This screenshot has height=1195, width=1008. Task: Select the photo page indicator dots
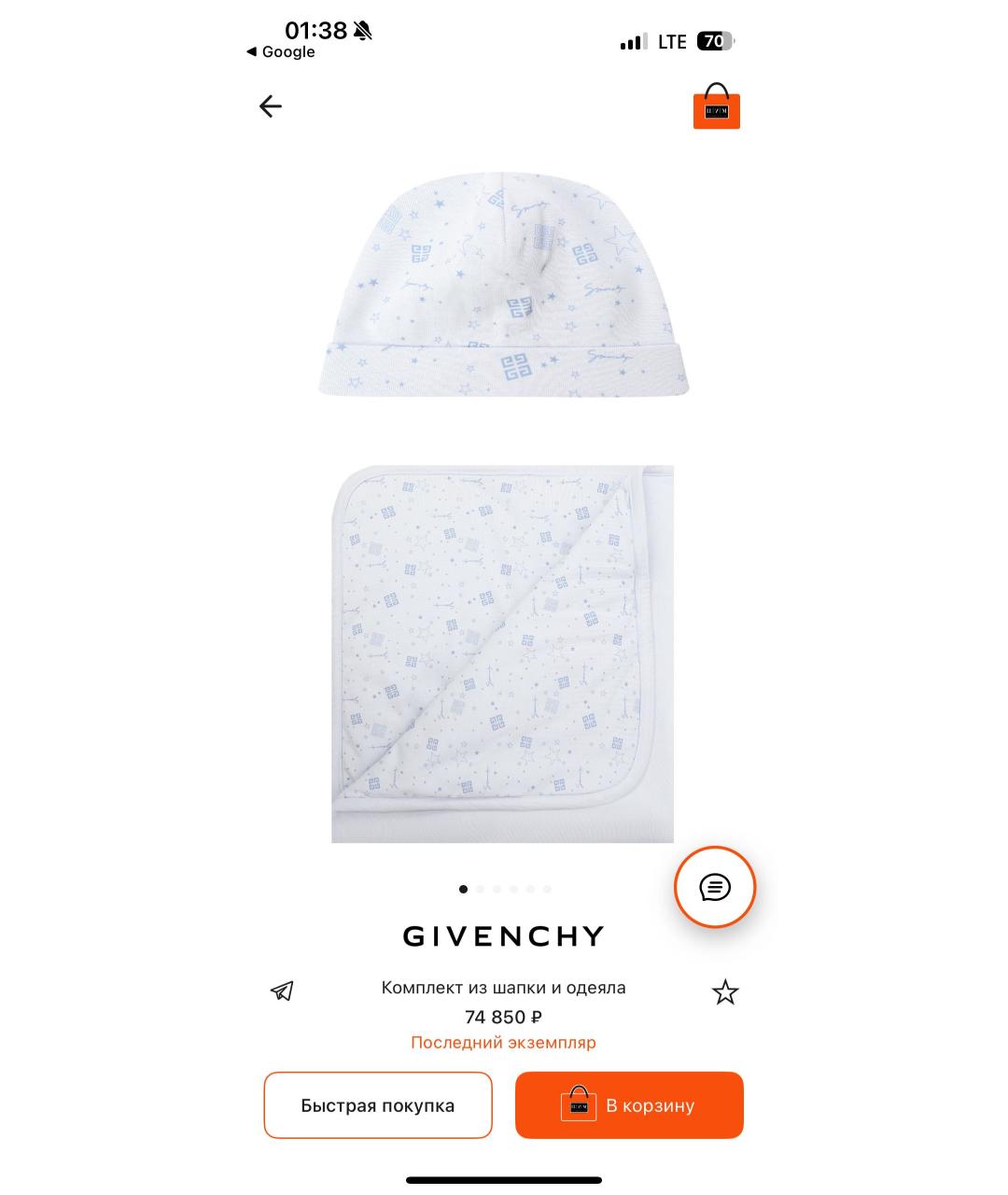(x=505, y=889)
